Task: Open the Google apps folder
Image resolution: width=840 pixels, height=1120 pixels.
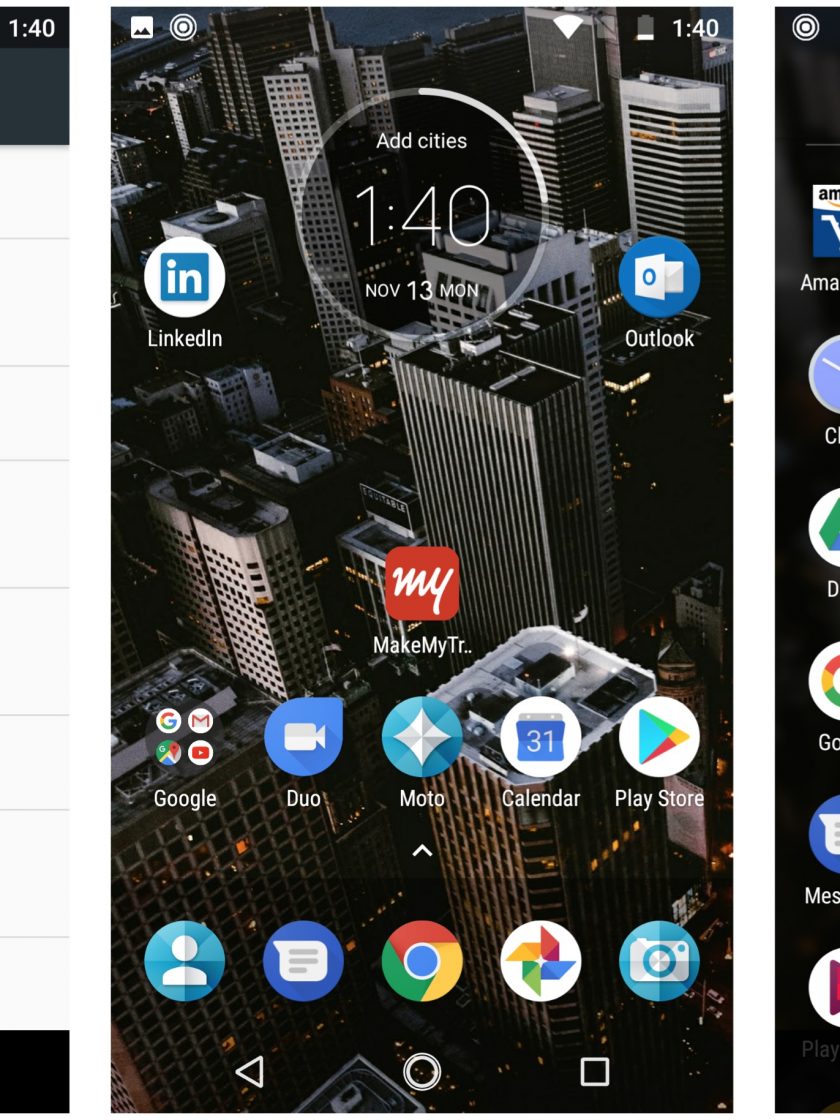Action: (x=184, y=738)
